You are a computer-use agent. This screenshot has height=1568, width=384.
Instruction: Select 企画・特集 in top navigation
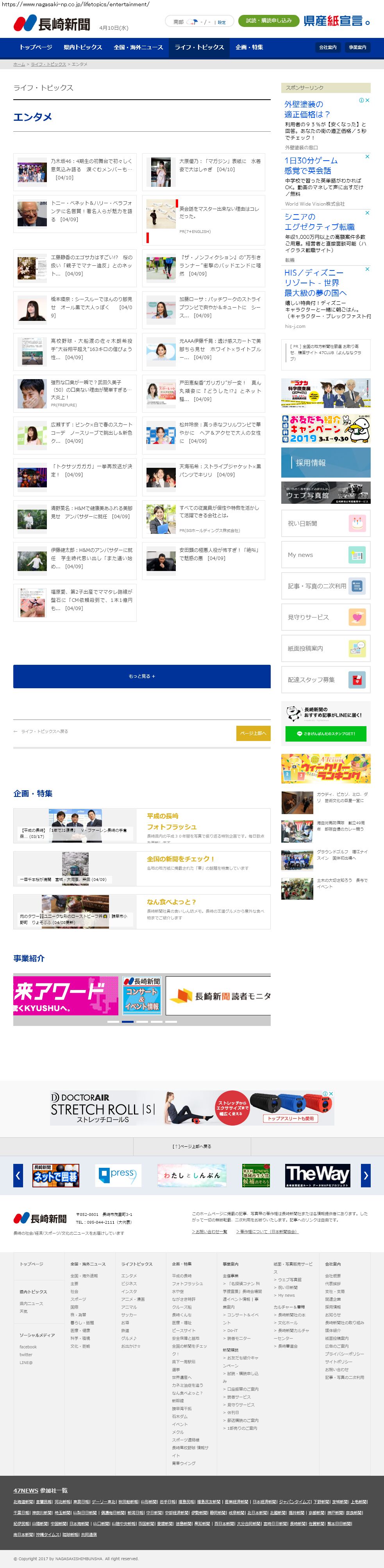[x=250, y=47]
